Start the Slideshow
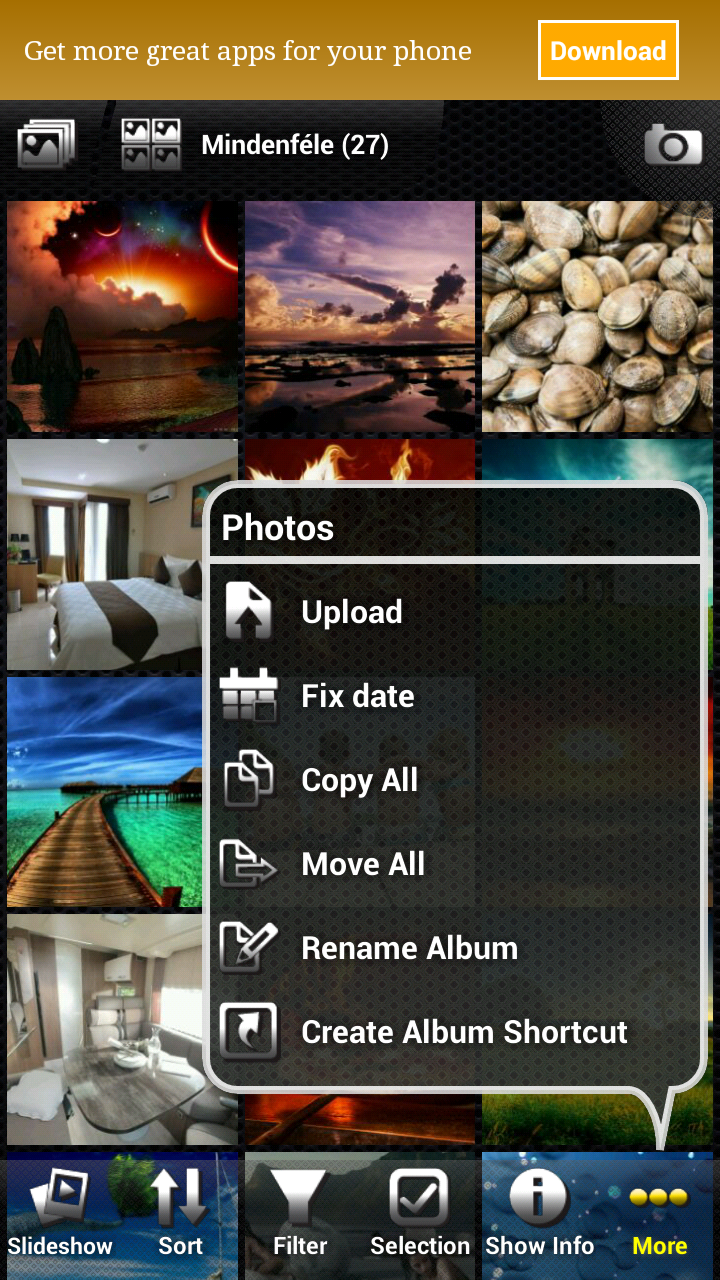Viewport: 720px width, 1280px height. coord(60,1214)
